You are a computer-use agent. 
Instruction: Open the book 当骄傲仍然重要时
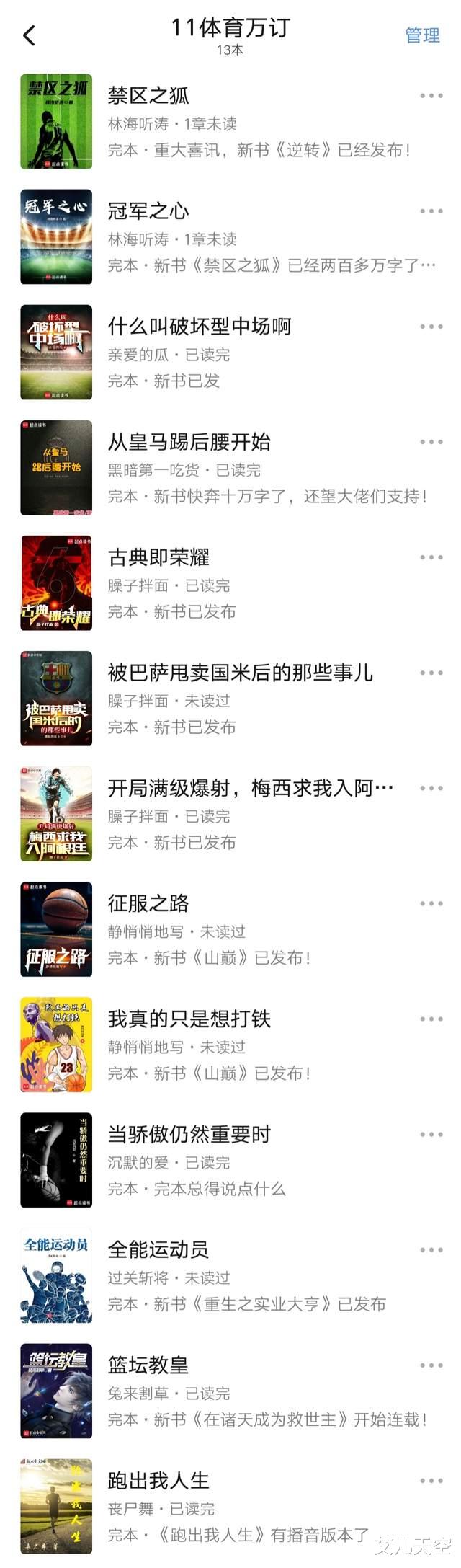(x=189, y=1133)
